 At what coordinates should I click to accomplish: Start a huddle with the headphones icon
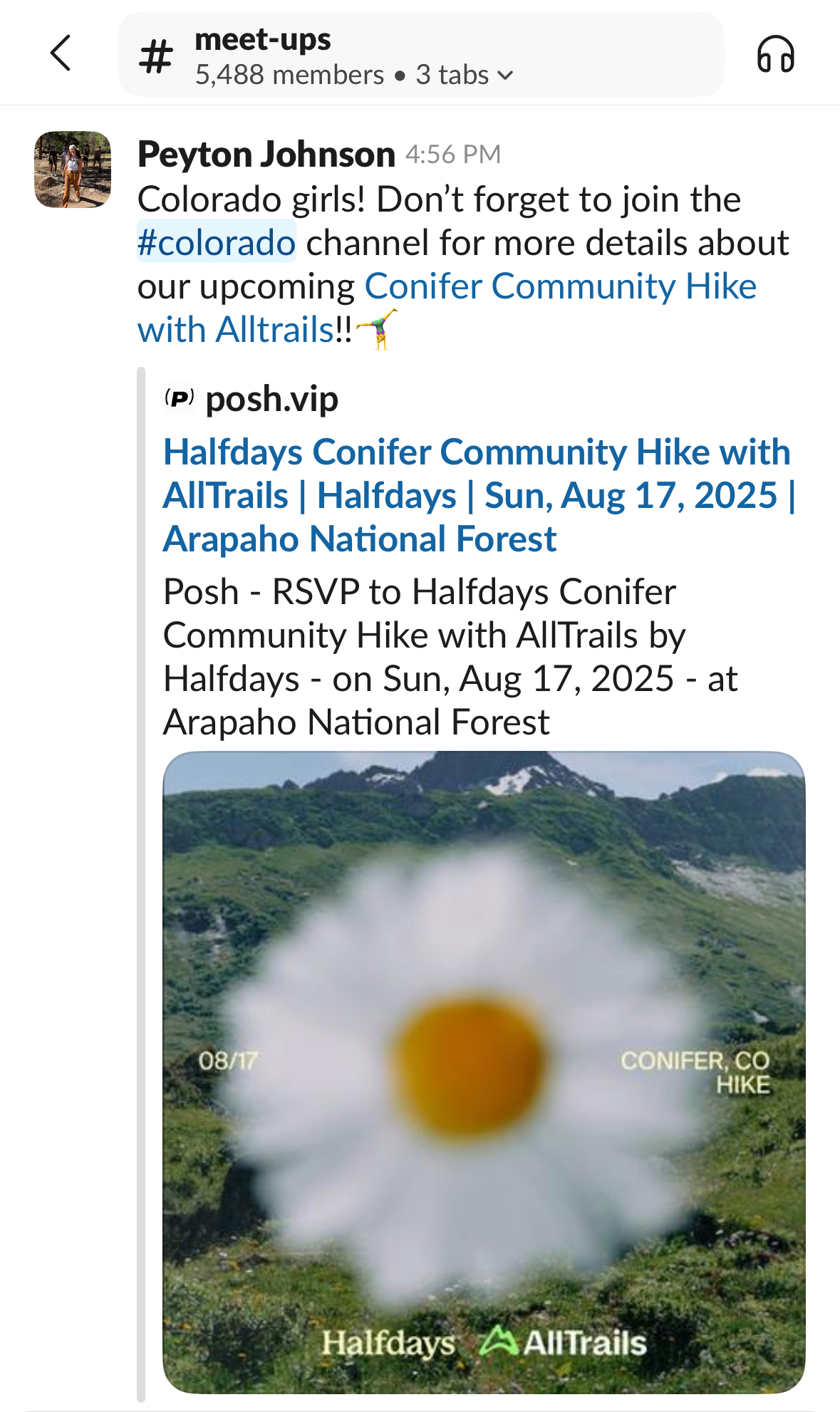pyautogui.click(x=775, y=55)
